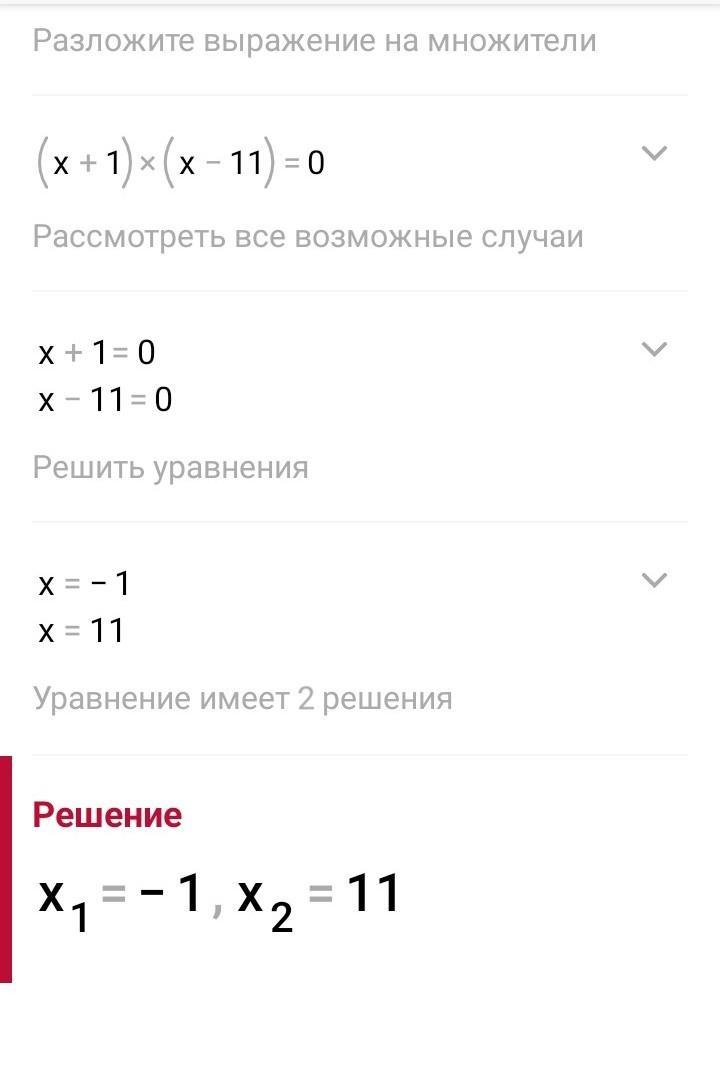Expand the x + 1 = 0 cases step
Image resolution: width=720 pixels, height=1087 pixels.
tap(654, 349)
